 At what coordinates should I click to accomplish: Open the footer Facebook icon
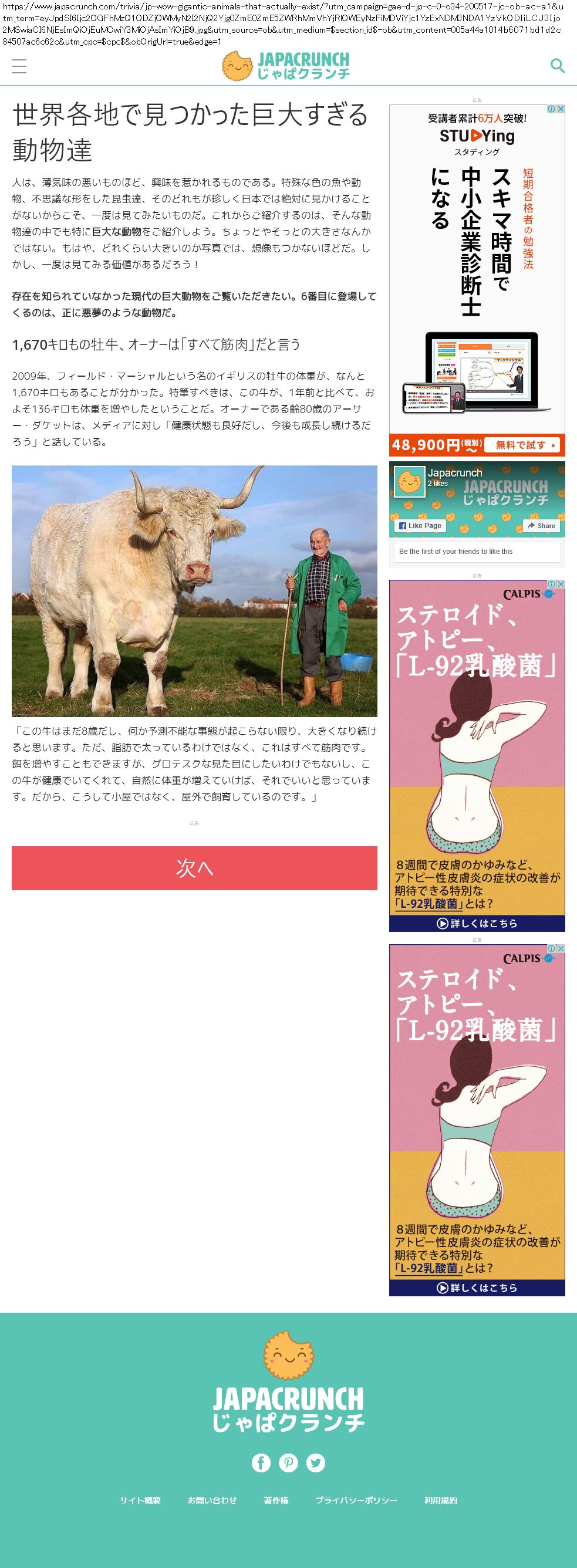tap(261, 1463)
